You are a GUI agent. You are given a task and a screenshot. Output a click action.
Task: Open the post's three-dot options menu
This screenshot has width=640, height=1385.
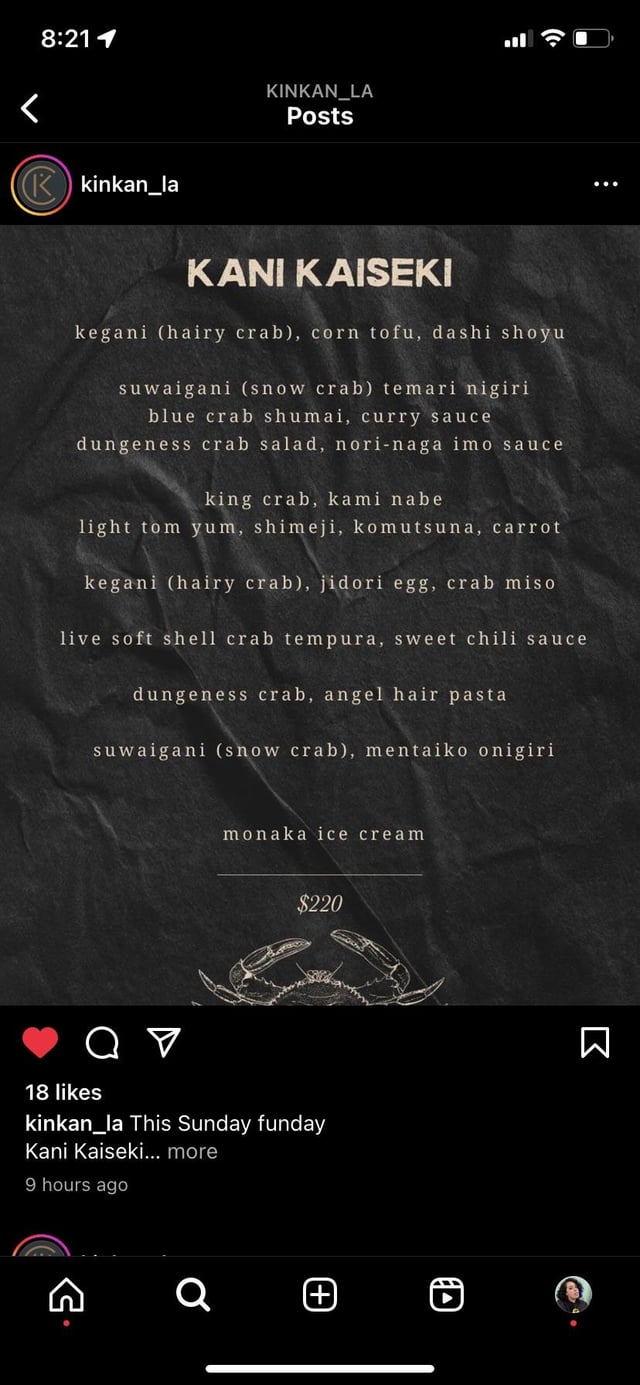605,184
